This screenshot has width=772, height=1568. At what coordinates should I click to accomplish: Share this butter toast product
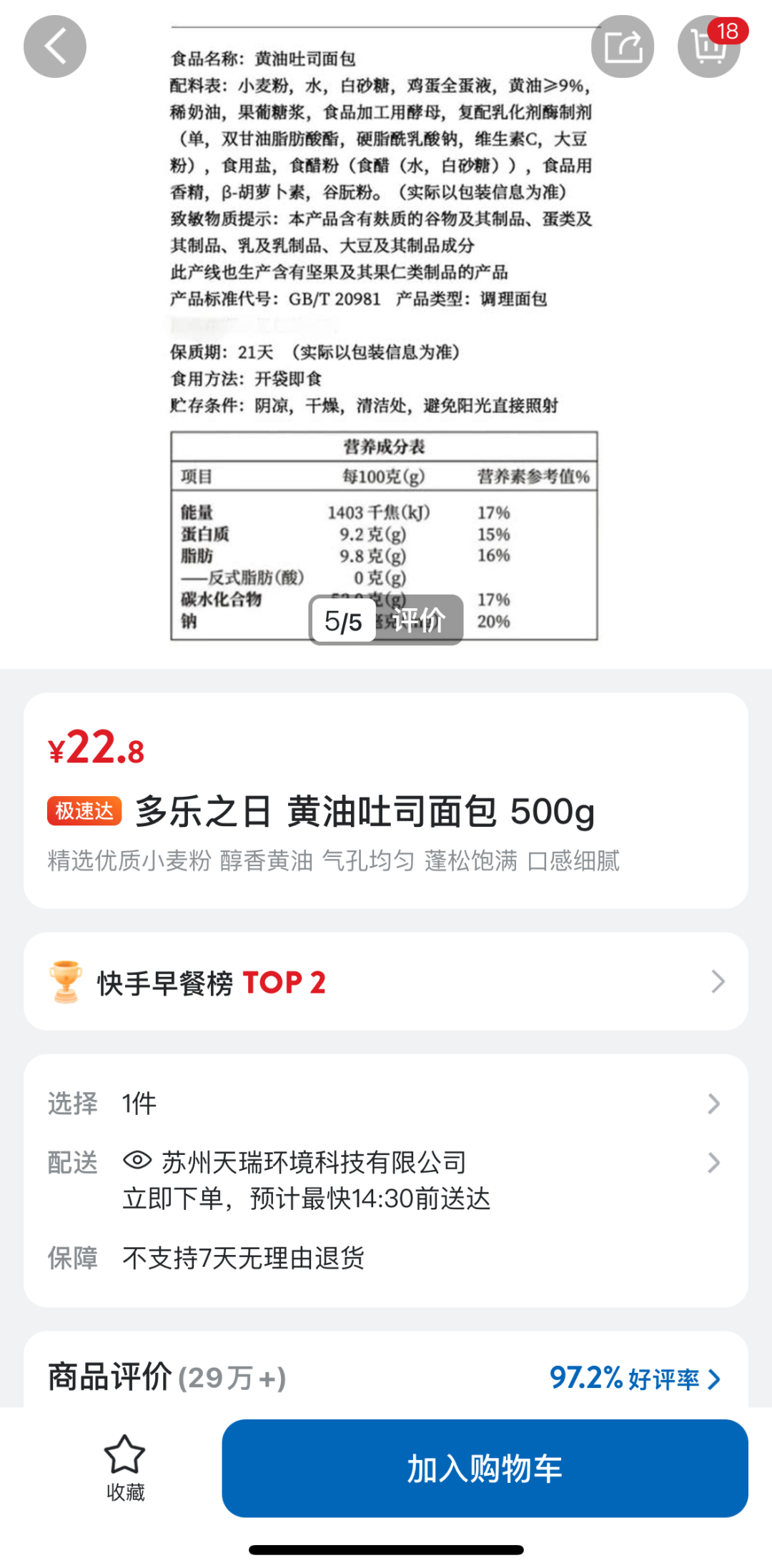[x=623, y=46]
